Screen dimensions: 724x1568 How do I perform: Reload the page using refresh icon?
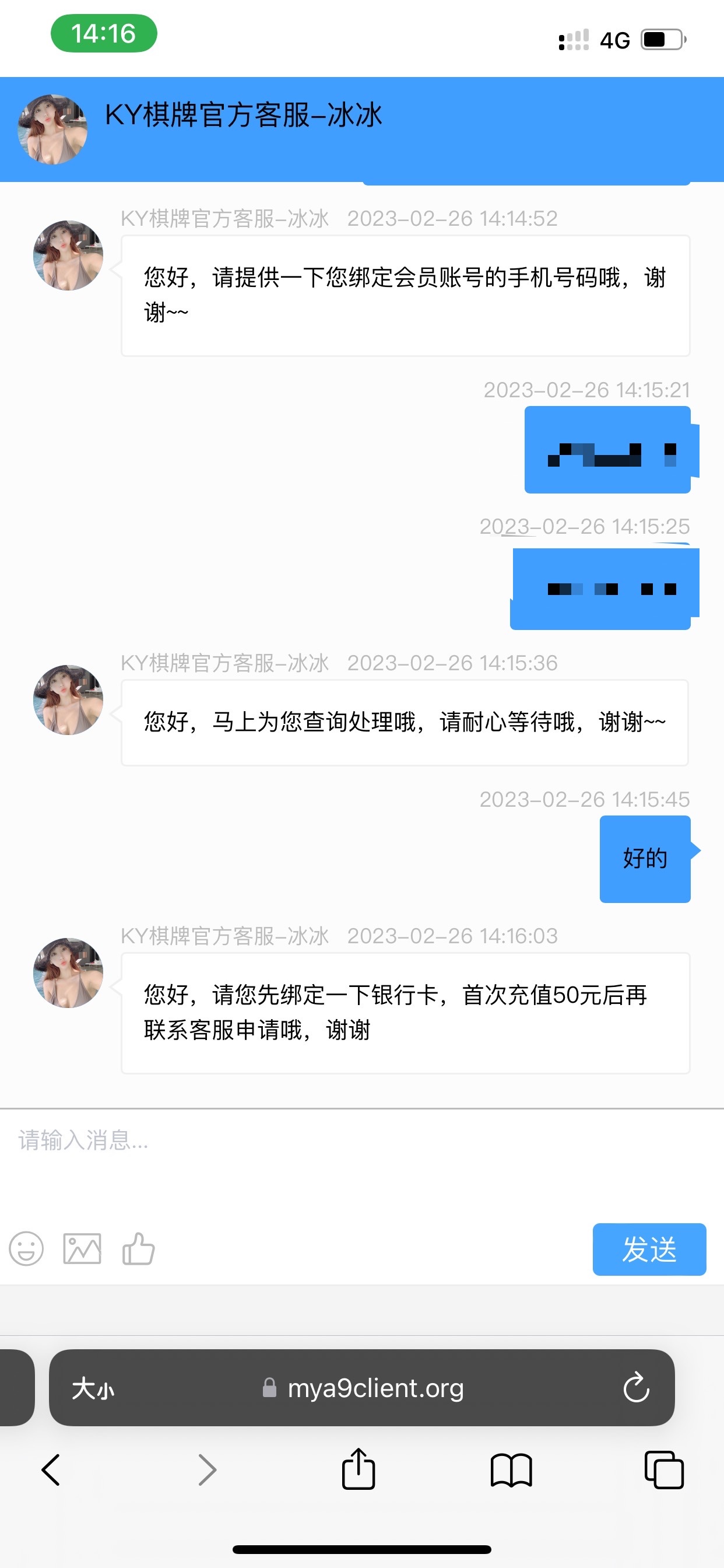tap(637, 1388)
